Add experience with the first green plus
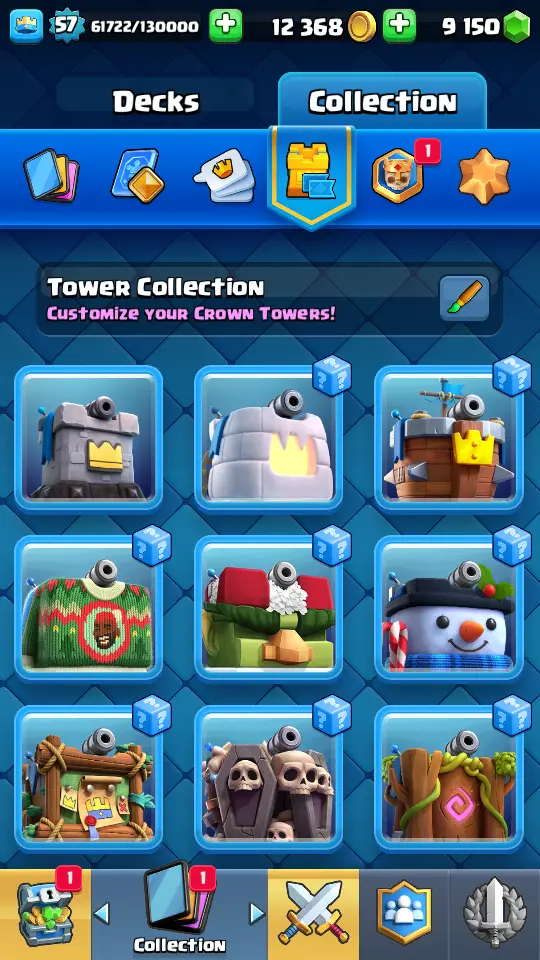 [x=225, y=26]
